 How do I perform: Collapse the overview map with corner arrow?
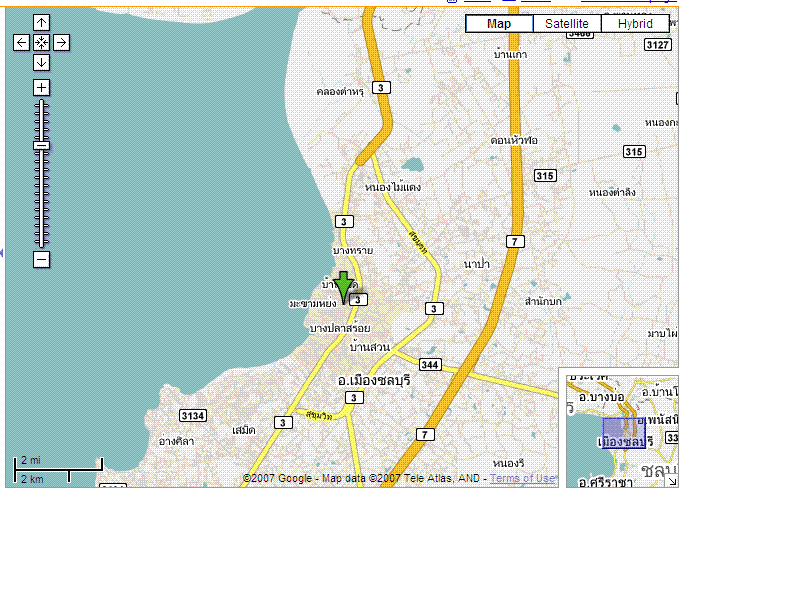672,481
